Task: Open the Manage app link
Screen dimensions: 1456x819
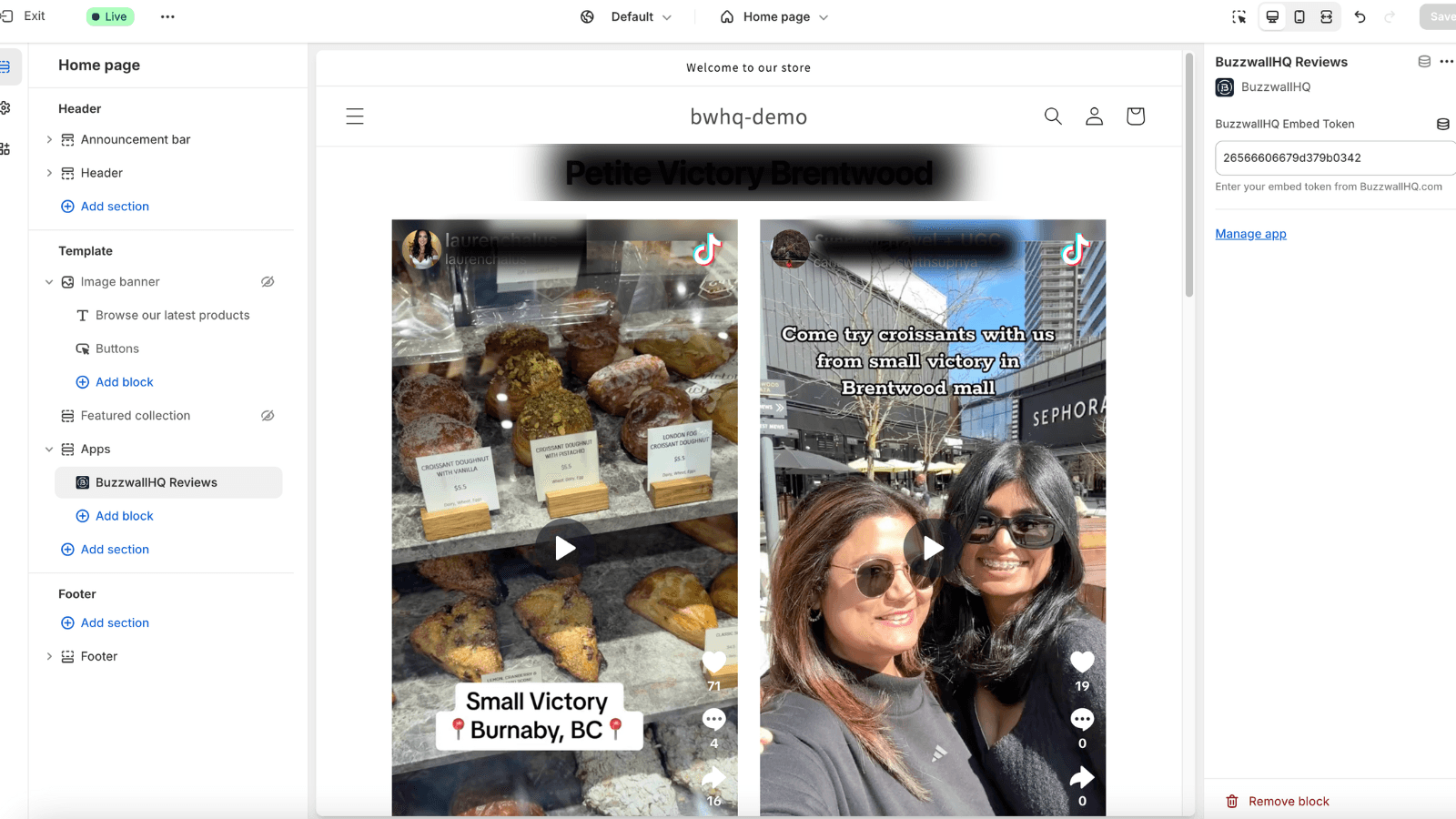Action: pyautogui.click(x=1250, y=234)
